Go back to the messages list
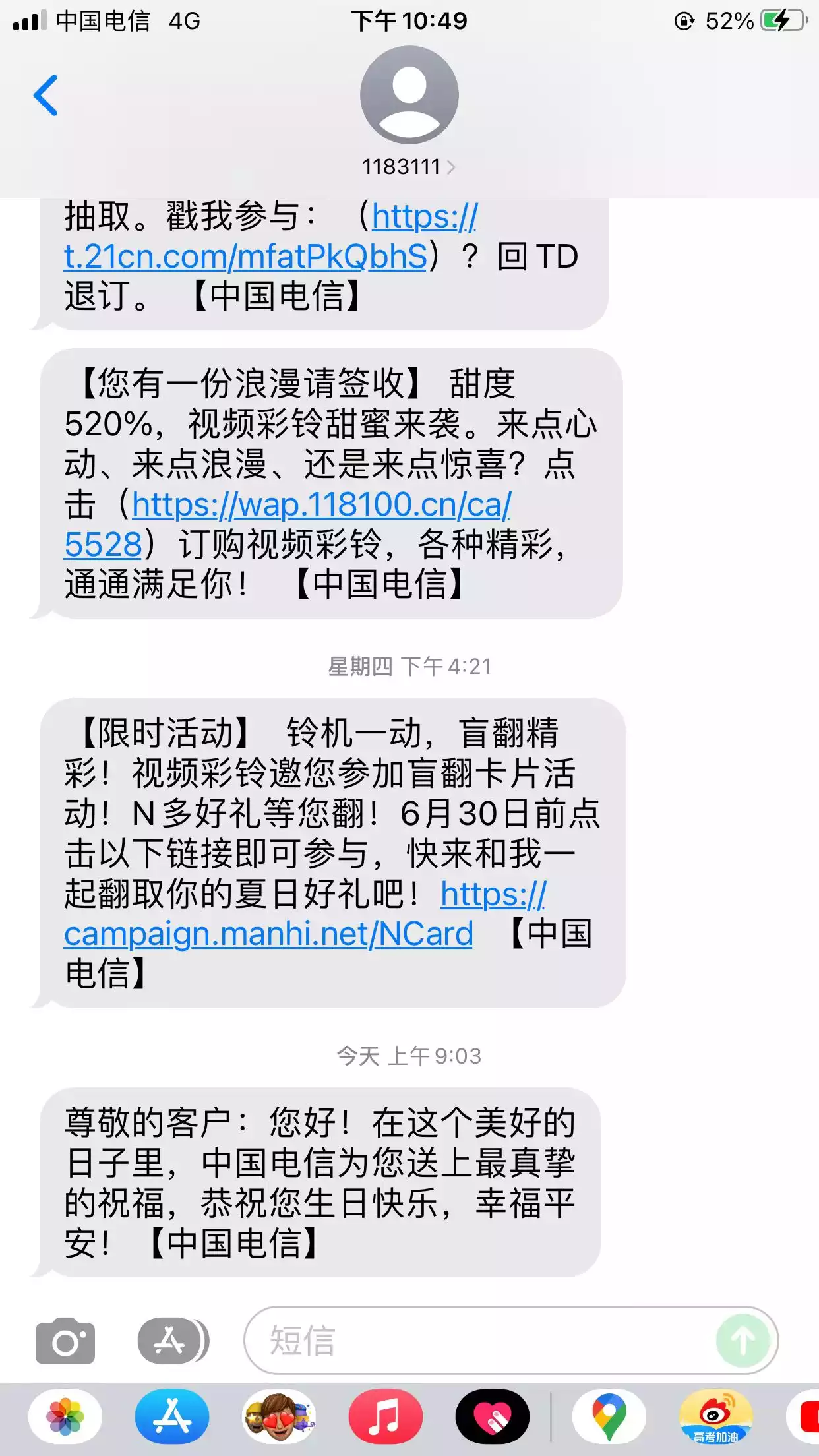The height and width of the screenshot is (1456, 819). pyautogui.click(x=46, y=96)
